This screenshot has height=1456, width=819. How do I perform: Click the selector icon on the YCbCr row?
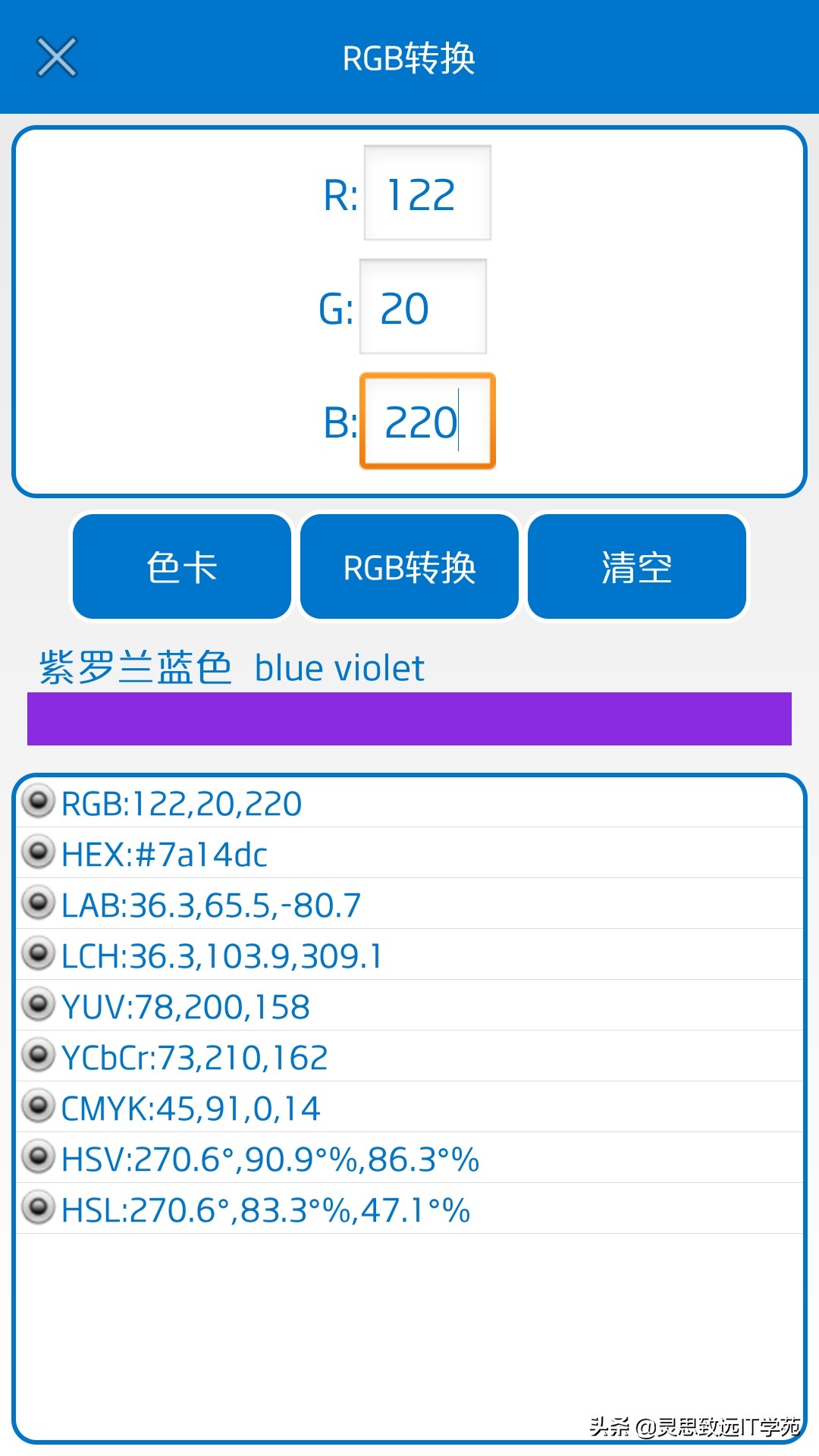click(38, 1057)
